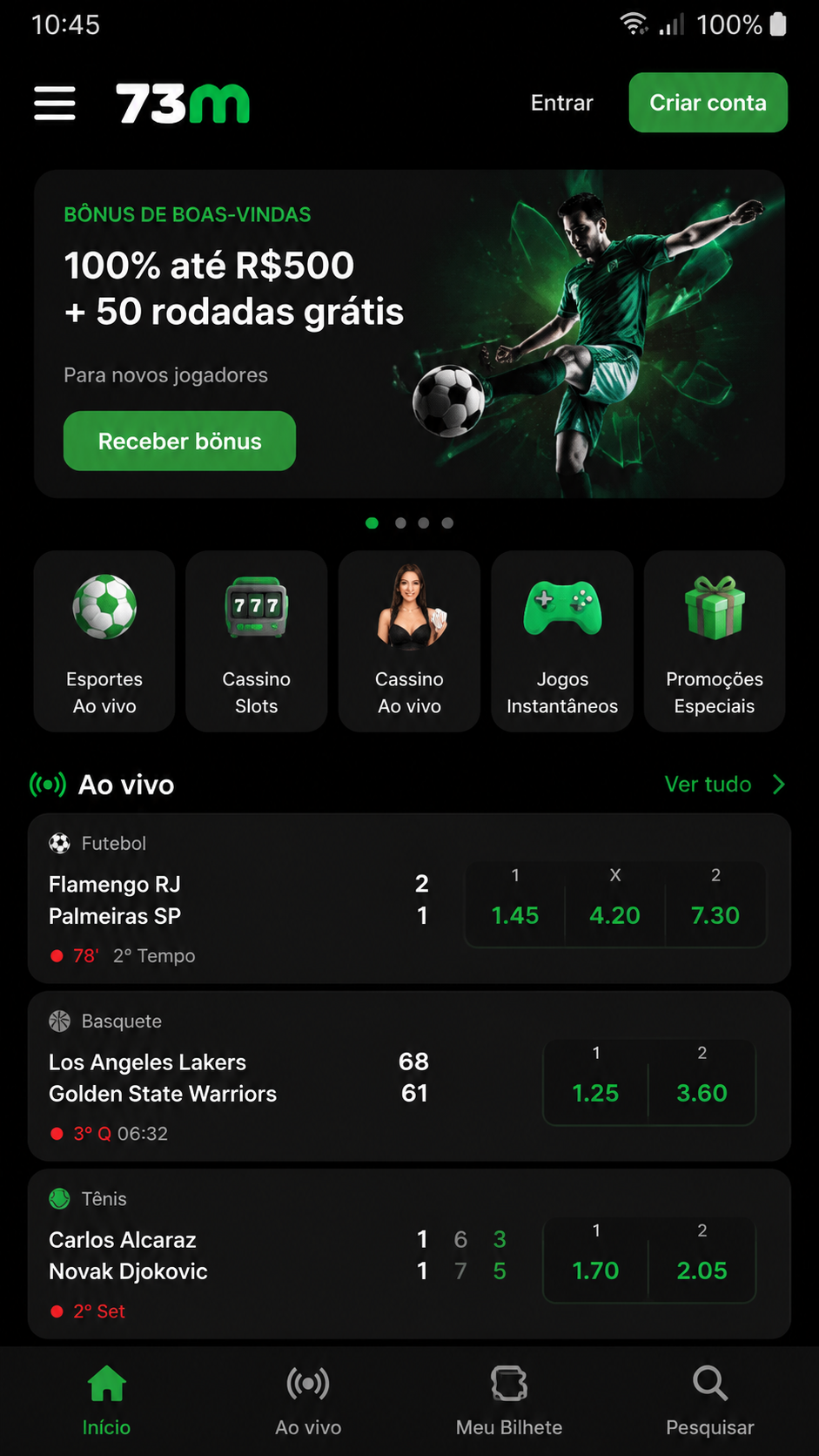This screenshot has width=819, height=1456.
Task: Select odds 1.25 for Los Angeles Lakers
Action: click(x=595, y=1082)
